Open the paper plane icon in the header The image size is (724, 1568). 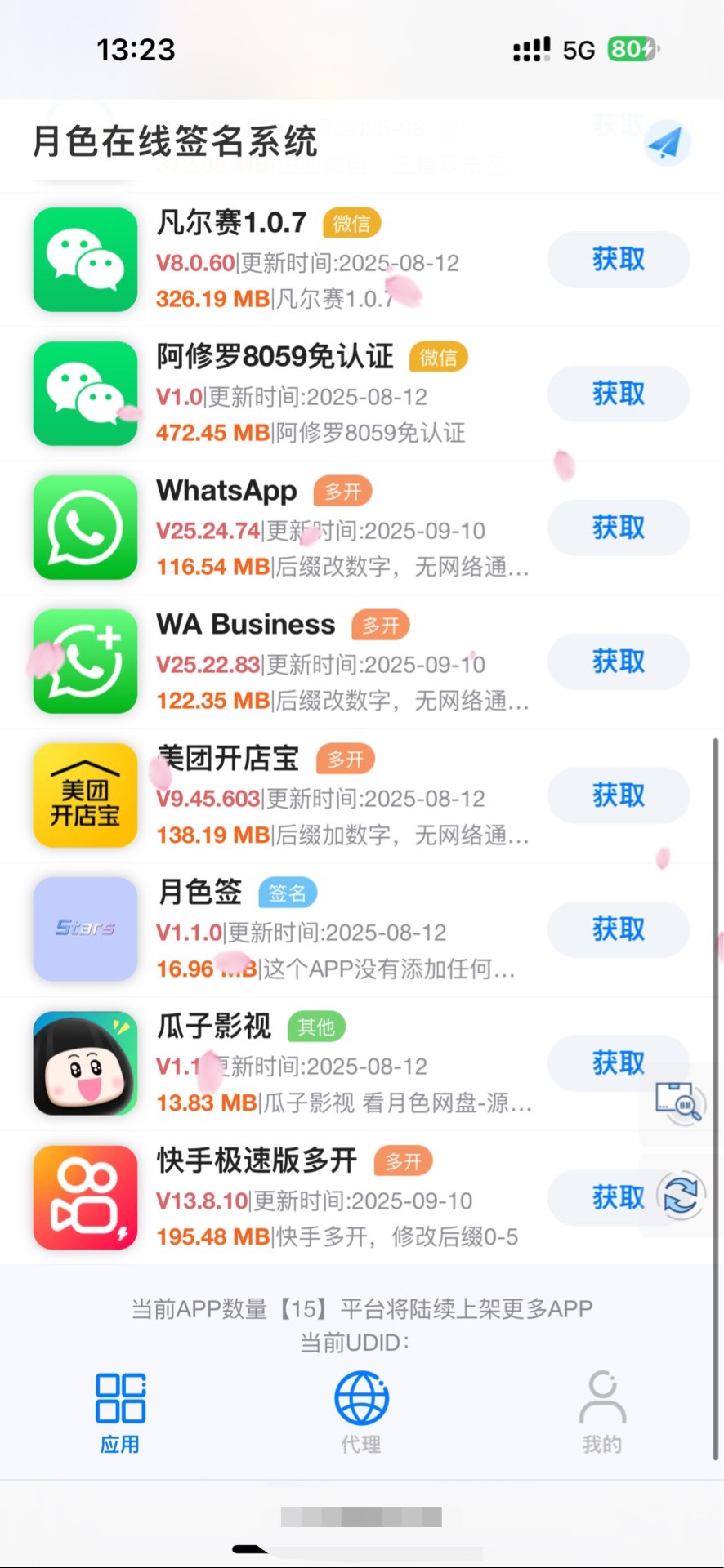(666, 144)
